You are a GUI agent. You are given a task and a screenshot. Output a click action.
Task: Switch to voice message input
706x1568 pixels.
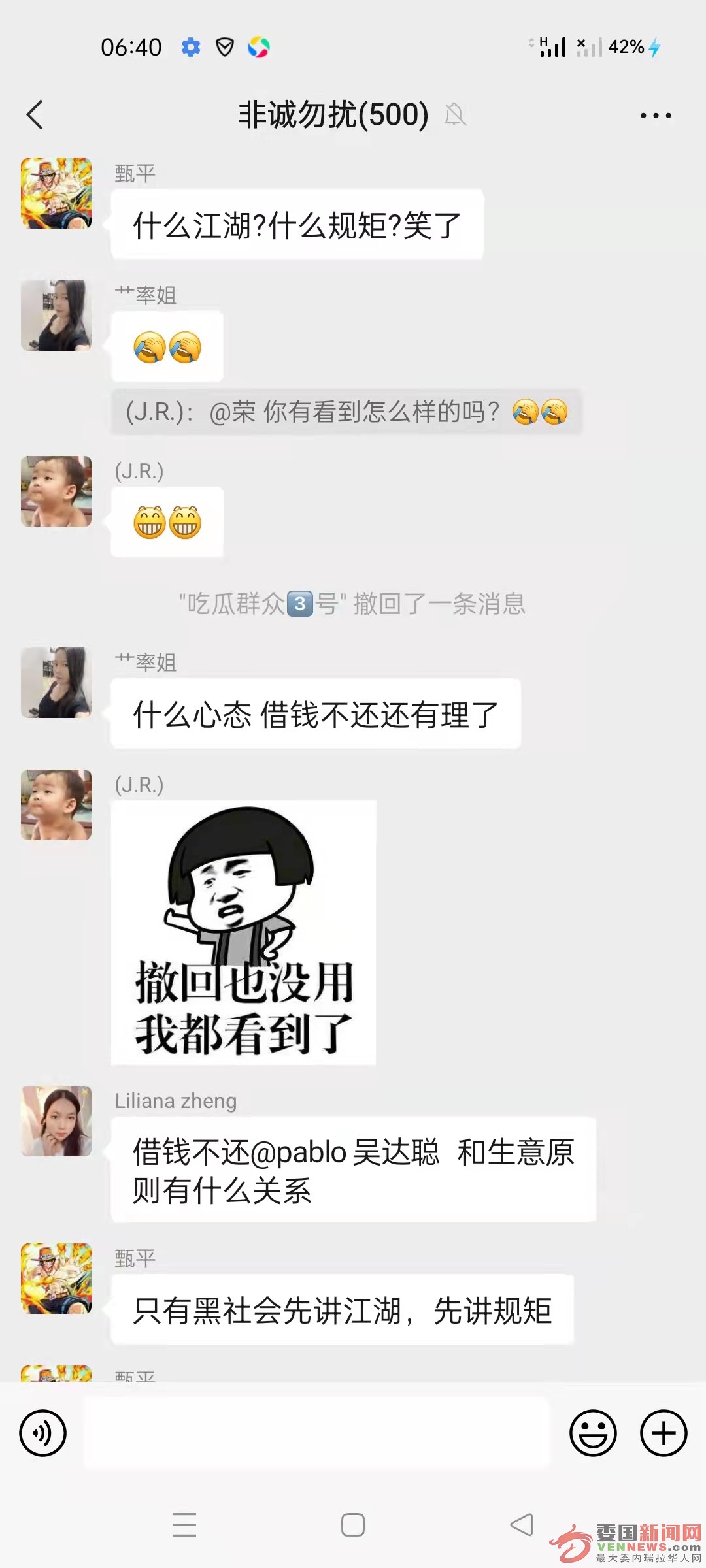click(43, 1433)
